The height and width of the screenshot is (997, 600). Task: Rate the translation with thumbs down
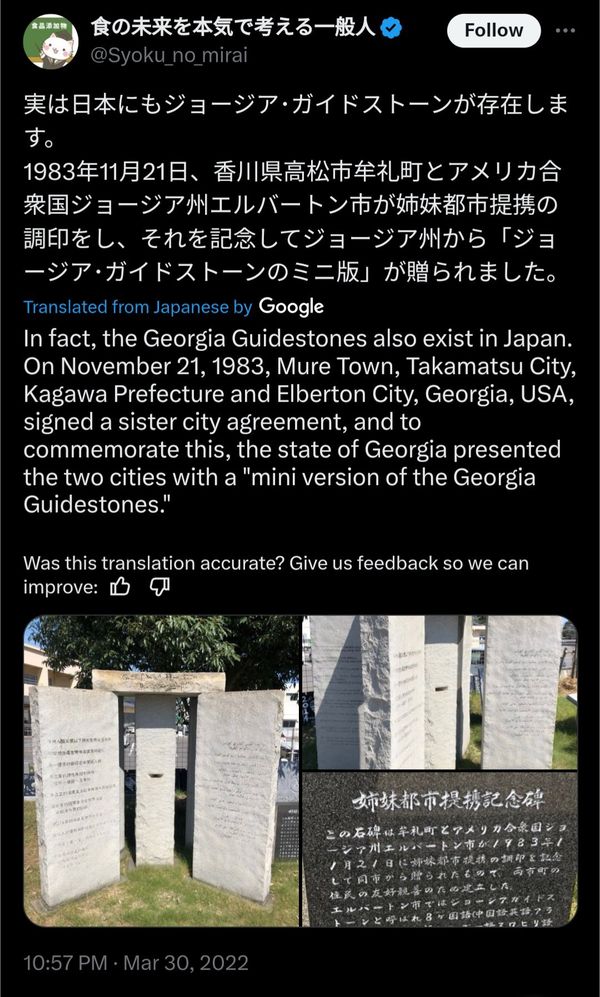[x=160, y=586]
